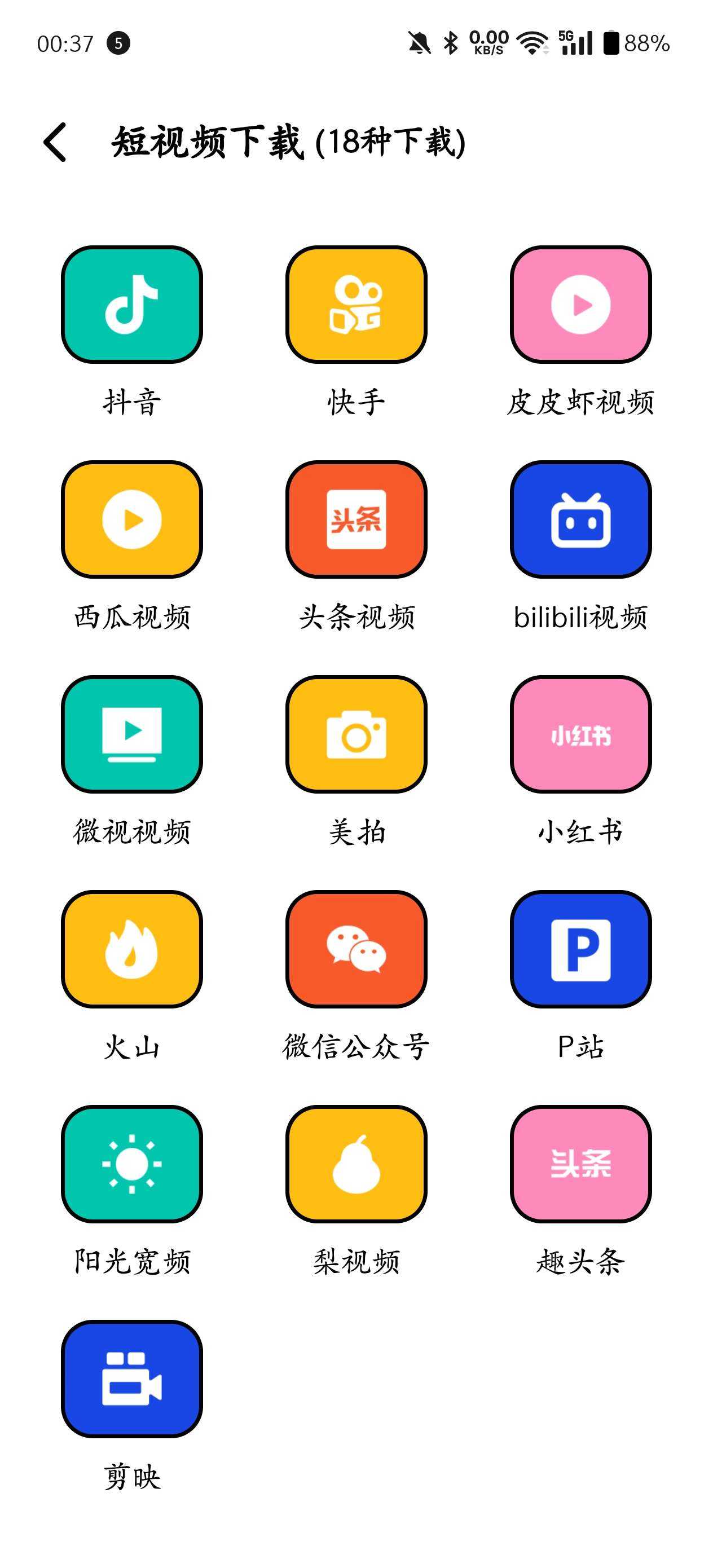
Task: Open the 趣头条 download tool
Action: (x=581, y=1164)
